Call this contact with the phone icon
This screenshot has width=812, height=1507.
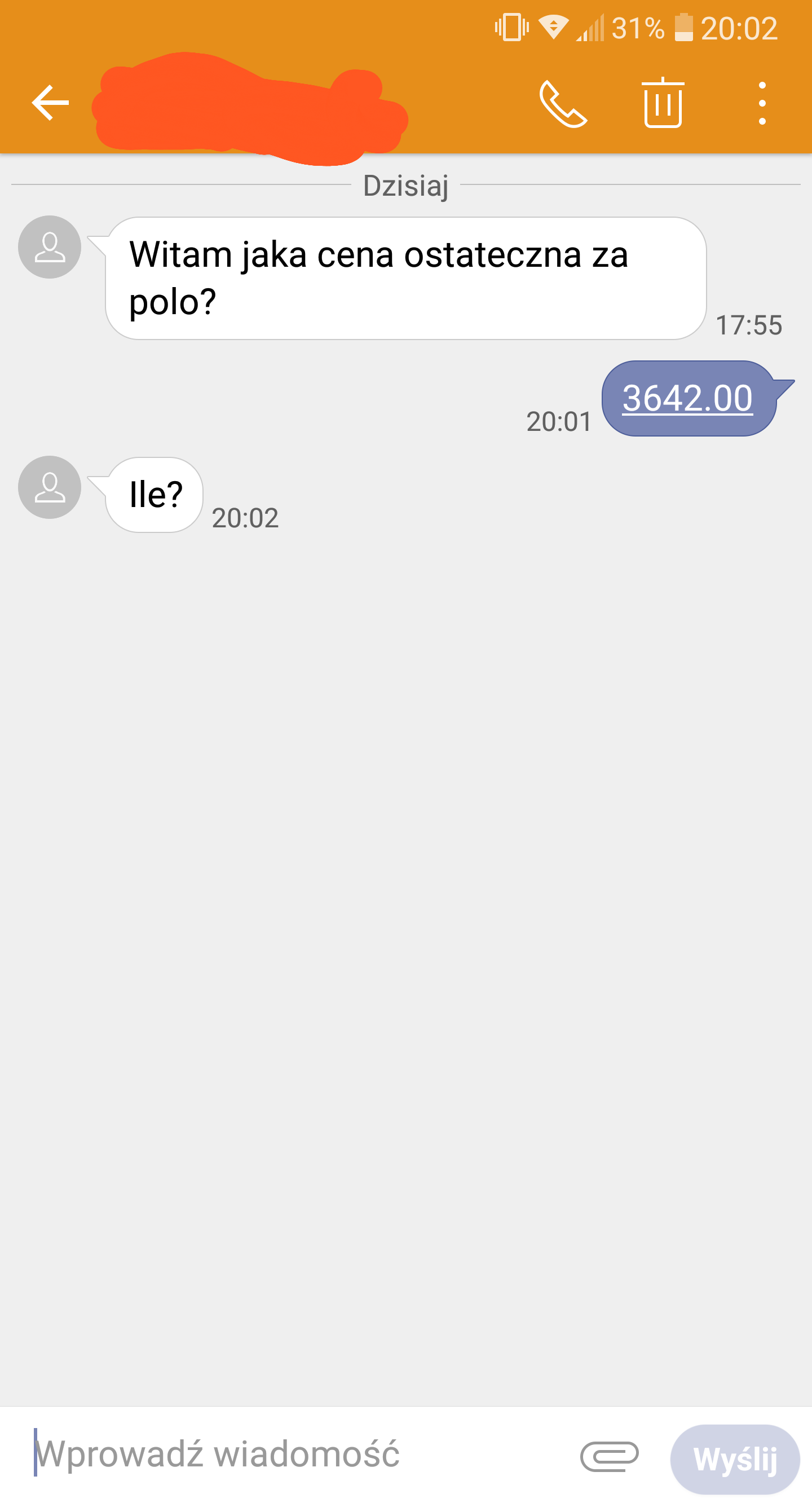pyautogui.click(x=563, y=104)
